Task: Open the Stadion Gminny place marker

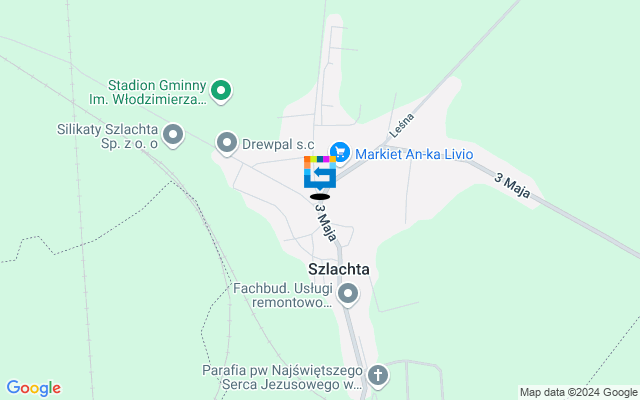Action: point(223,93)
